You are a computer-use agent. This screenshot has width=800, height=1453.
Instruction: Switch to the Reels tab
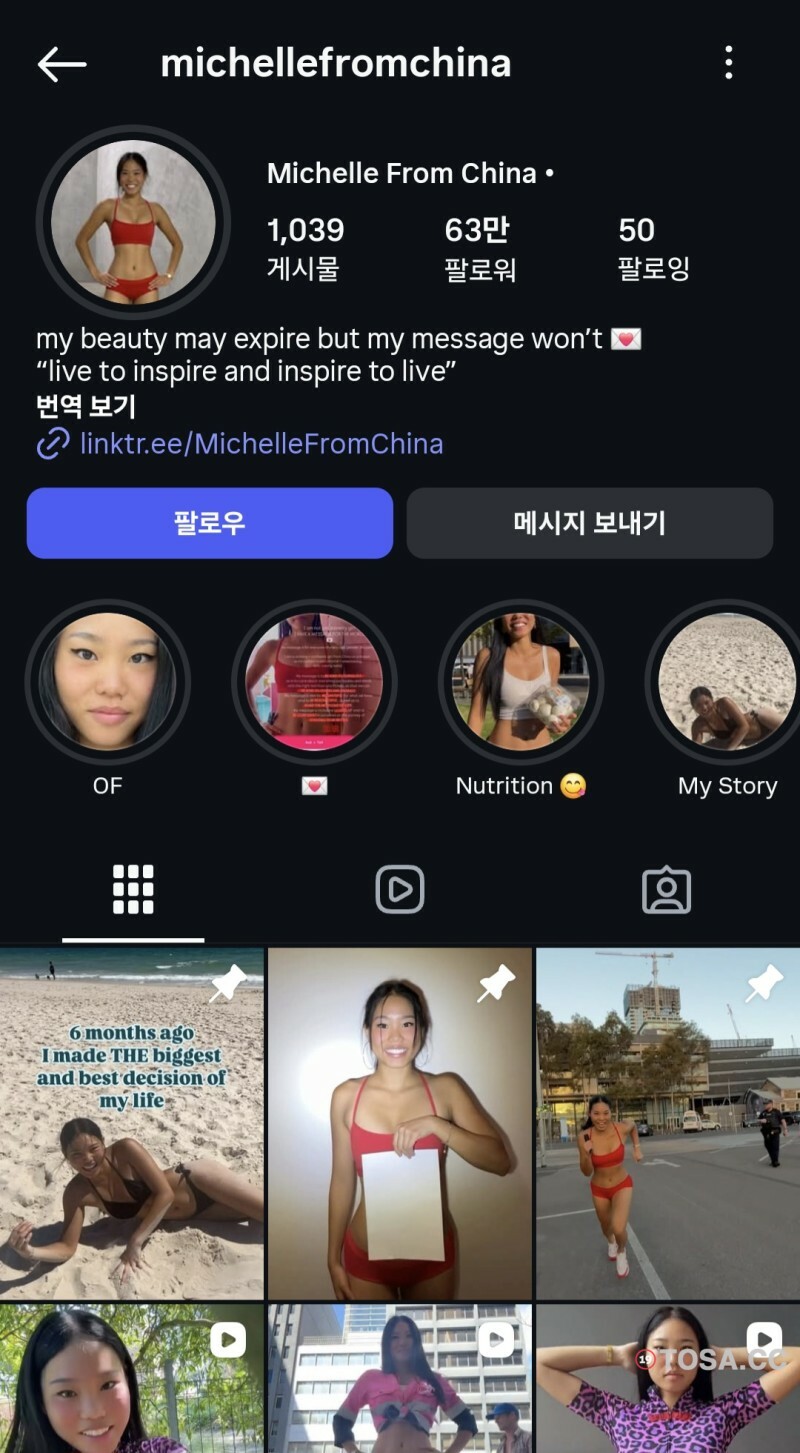coord(400,889)
